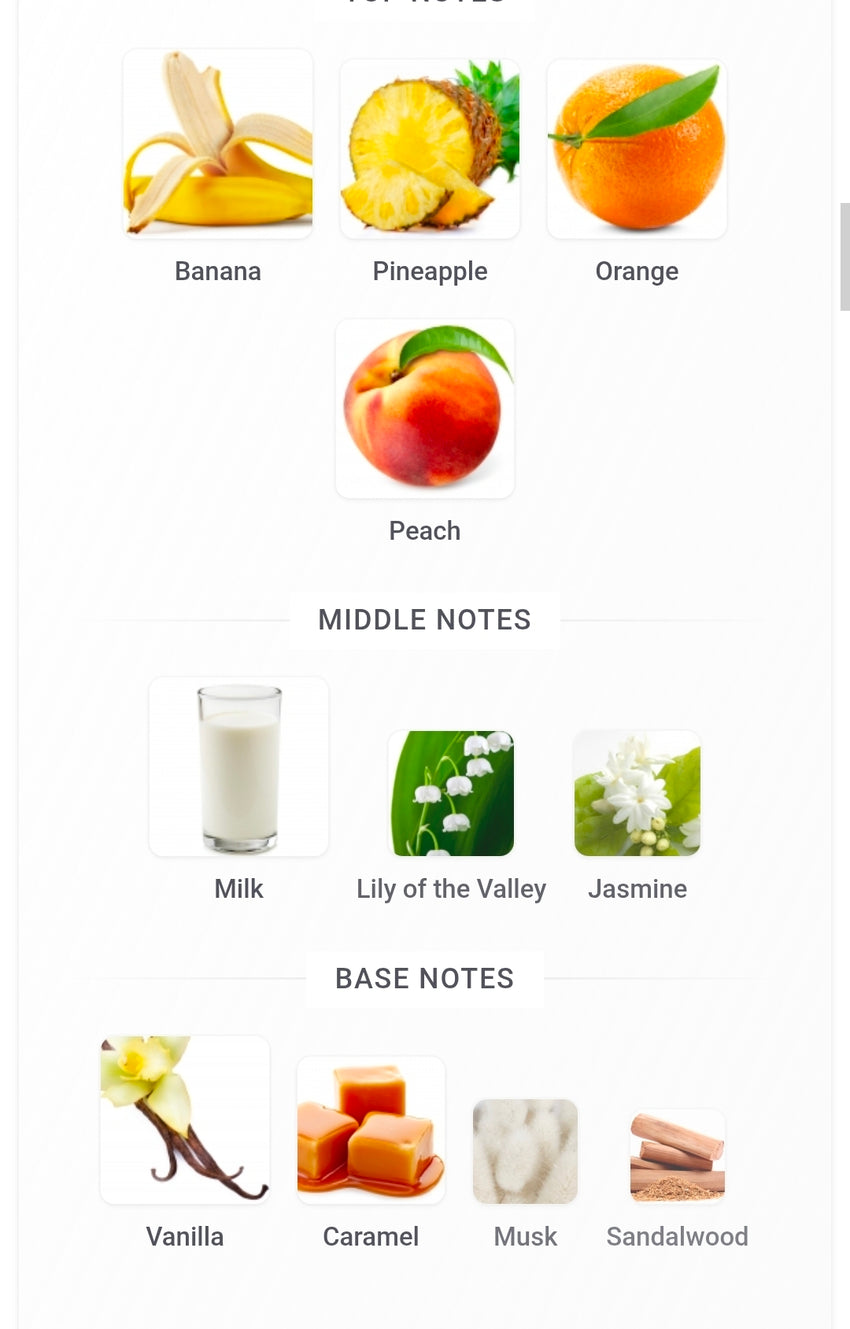Viewport: 850px width, 1329px height.
Task: Open the Jasmine note page
Action: [637, 793]
